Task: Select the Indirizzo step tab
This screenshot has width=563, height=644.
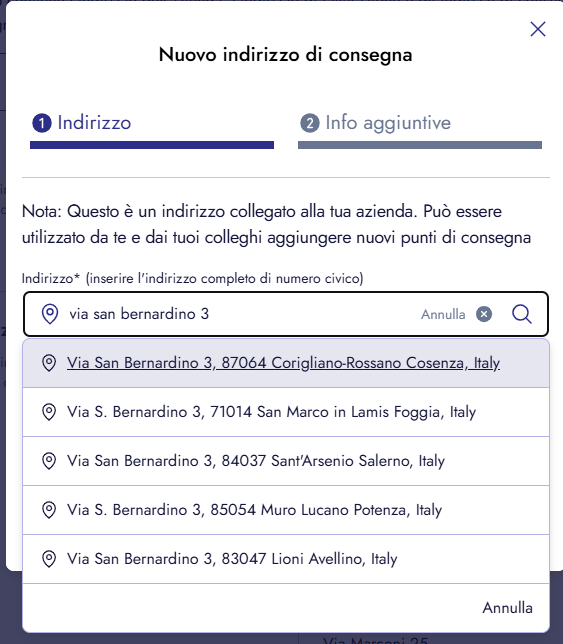Action: (152, 129)
